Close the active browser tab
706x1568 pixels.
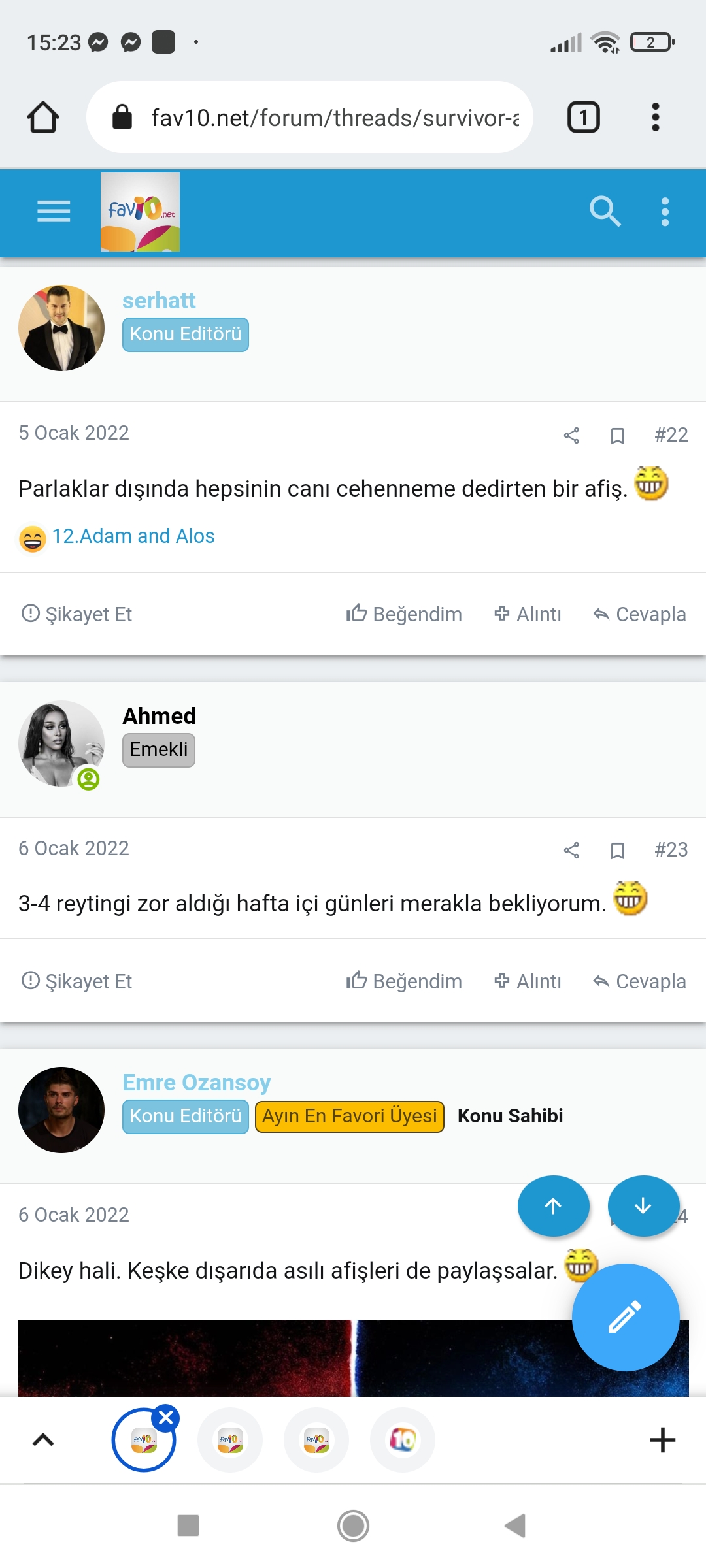pyautogui.click(x=166, y=1418)
